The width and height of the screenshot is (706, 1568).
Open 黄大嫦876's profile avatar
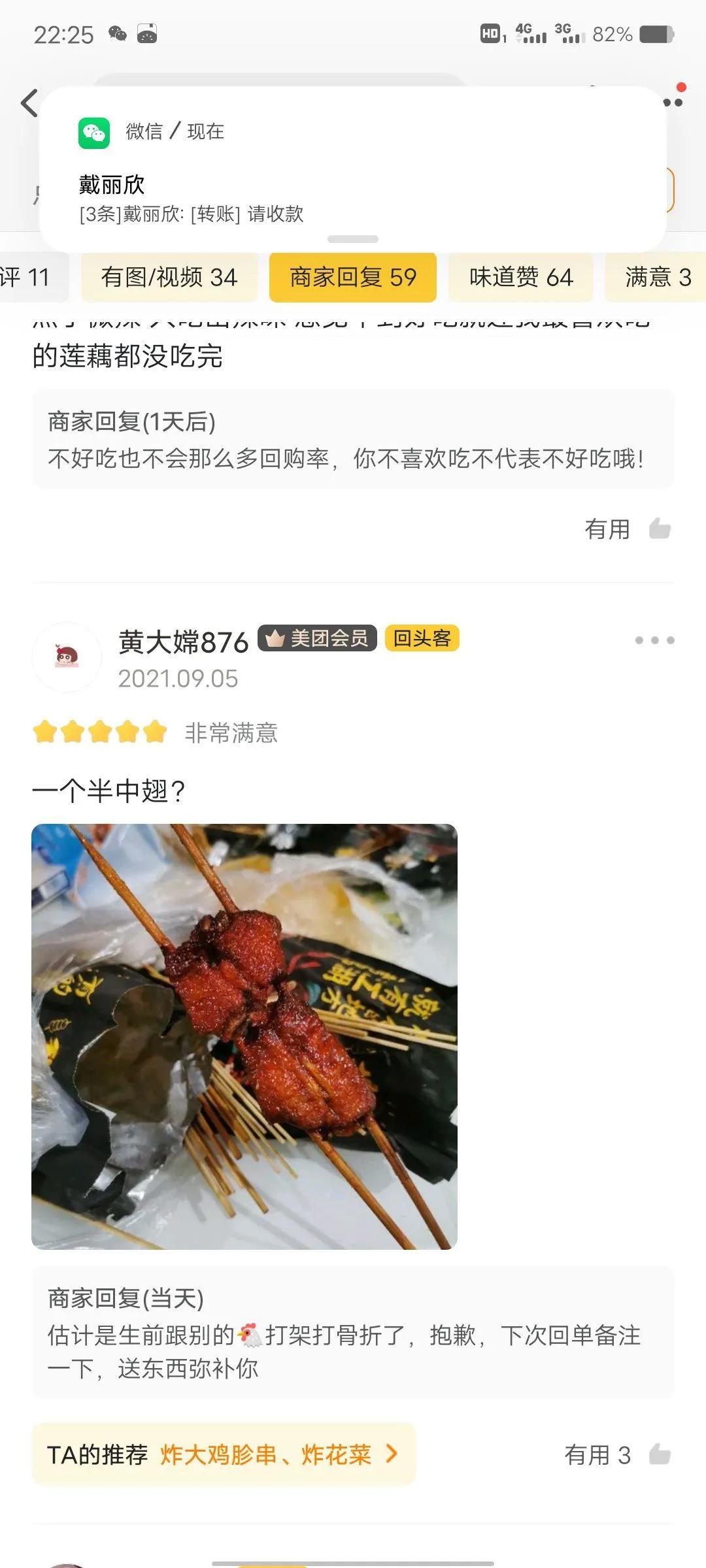pyautogui.click(x=67, y=657)
